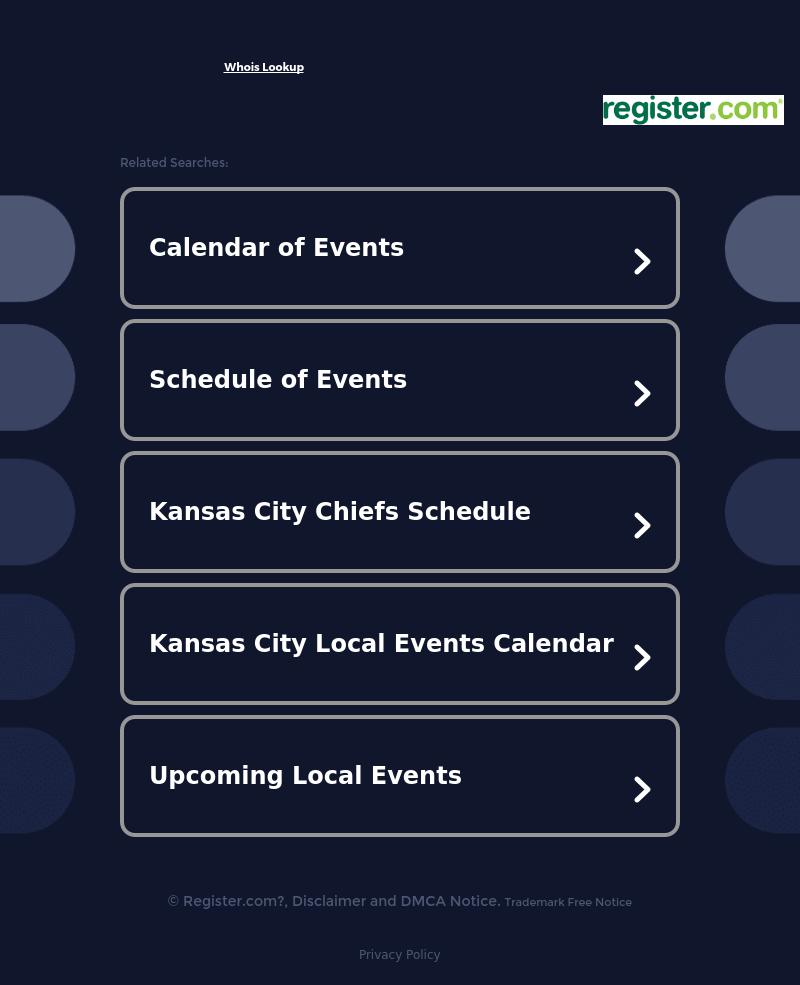800x985 pixels.
Task: Click the chevron arrow beside Schedule of Events
Action: click(642, 393)
